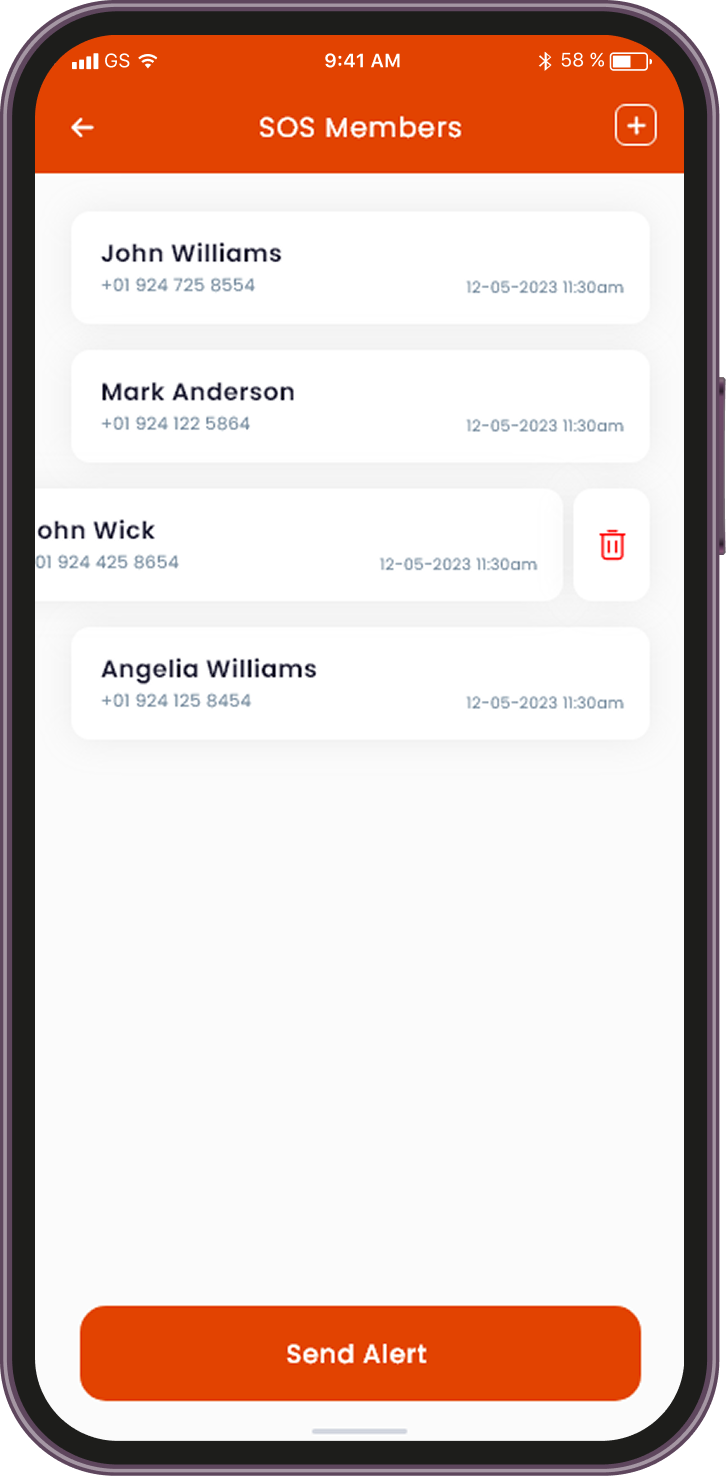Send Alert to SOS members
Image resolution: width=726 pixels, height=1476 pixels.
tap(360, 1353)
